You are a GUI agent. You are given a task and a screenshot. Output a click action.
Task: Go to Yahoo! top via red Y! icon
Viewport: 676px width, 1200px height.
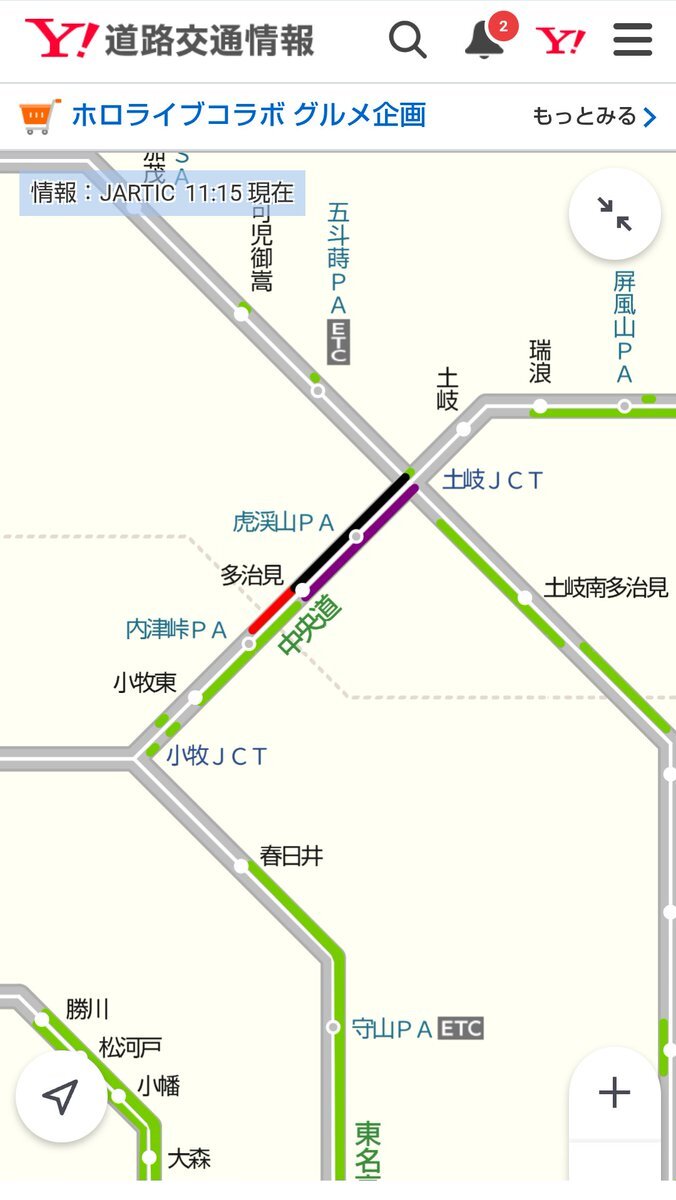point(560,41)
